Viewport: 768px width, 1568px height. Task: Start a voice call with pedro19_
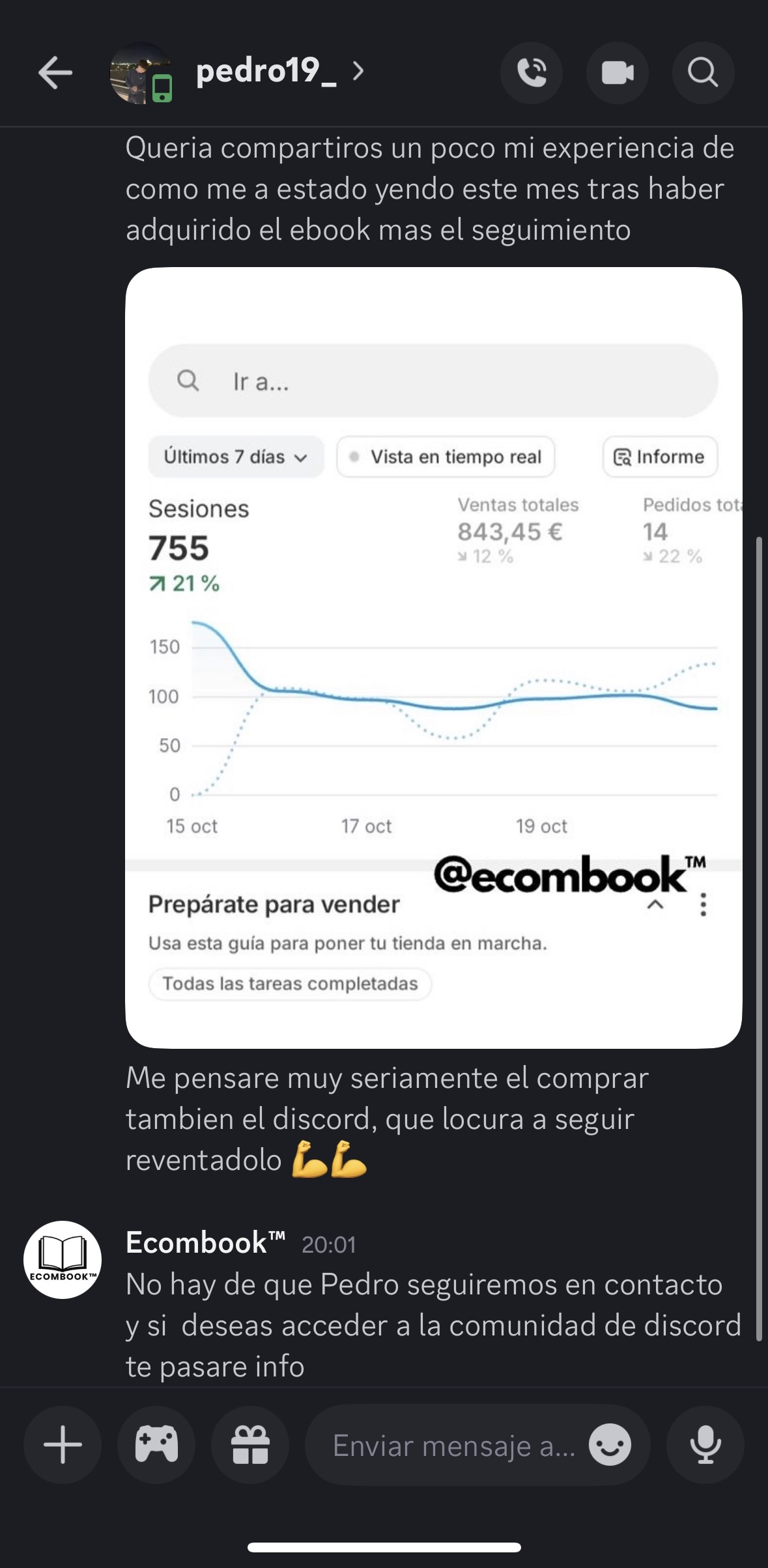tap(532, 72)
